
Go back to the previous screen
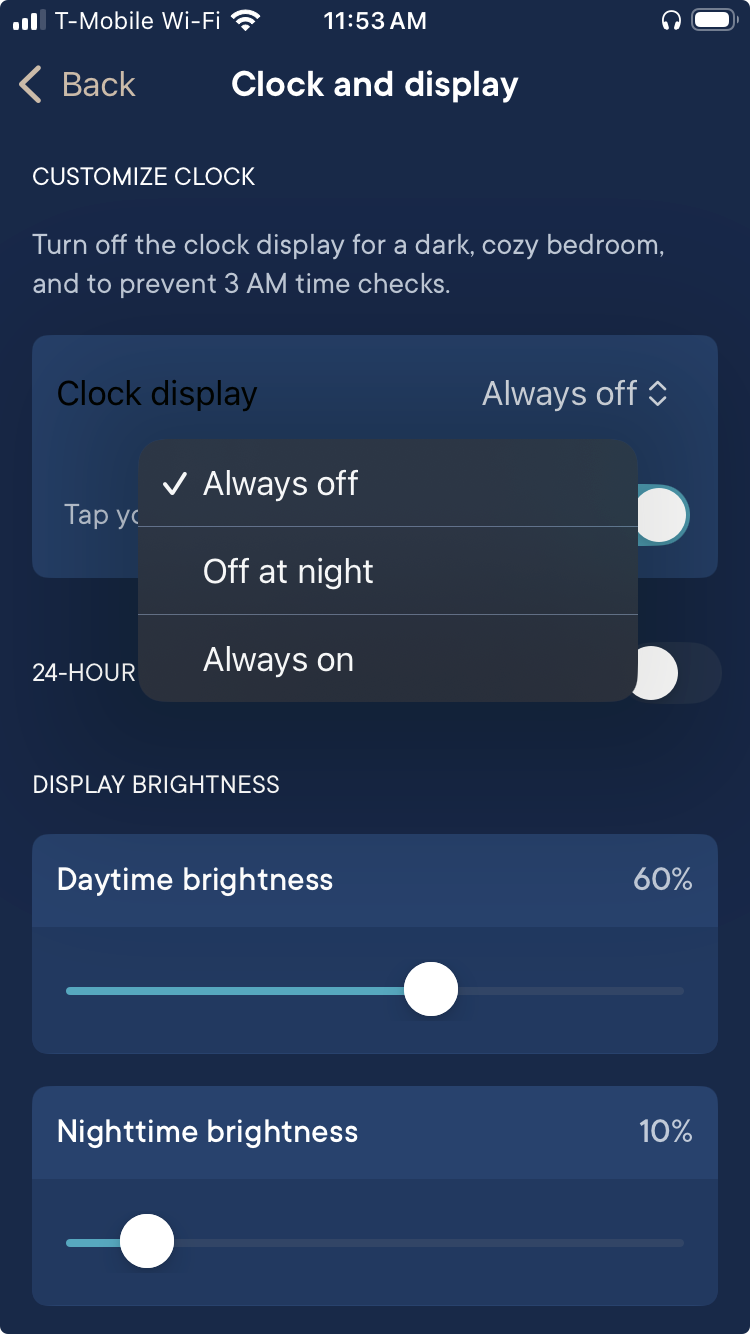click(77, 85)
